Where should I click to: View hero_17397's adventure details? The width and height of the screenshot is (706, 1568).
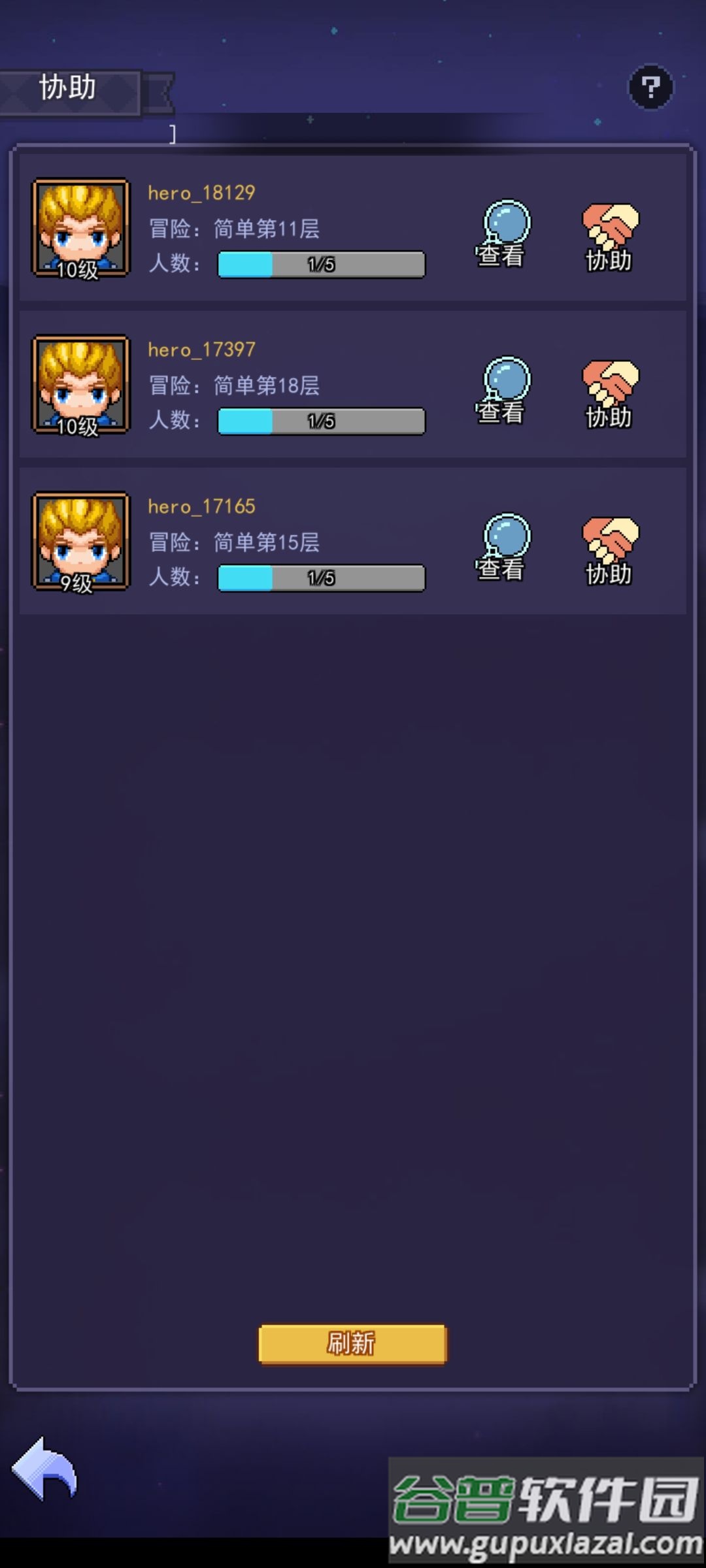pyautogui.click(x=502, y=391)
